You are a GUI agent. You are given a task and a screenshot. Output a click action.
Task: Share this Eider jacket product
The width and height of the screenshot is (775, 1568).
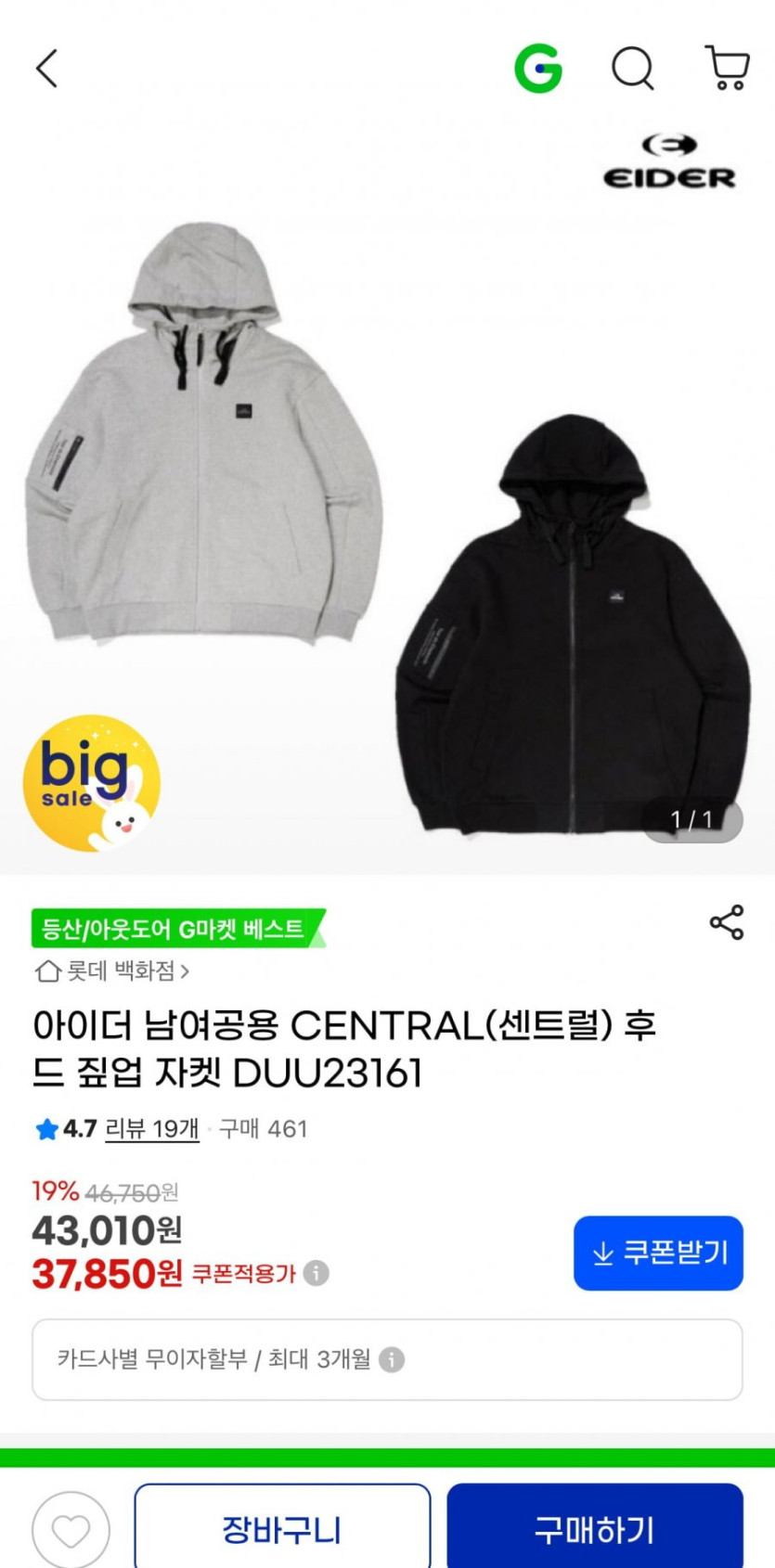(727, 922)
